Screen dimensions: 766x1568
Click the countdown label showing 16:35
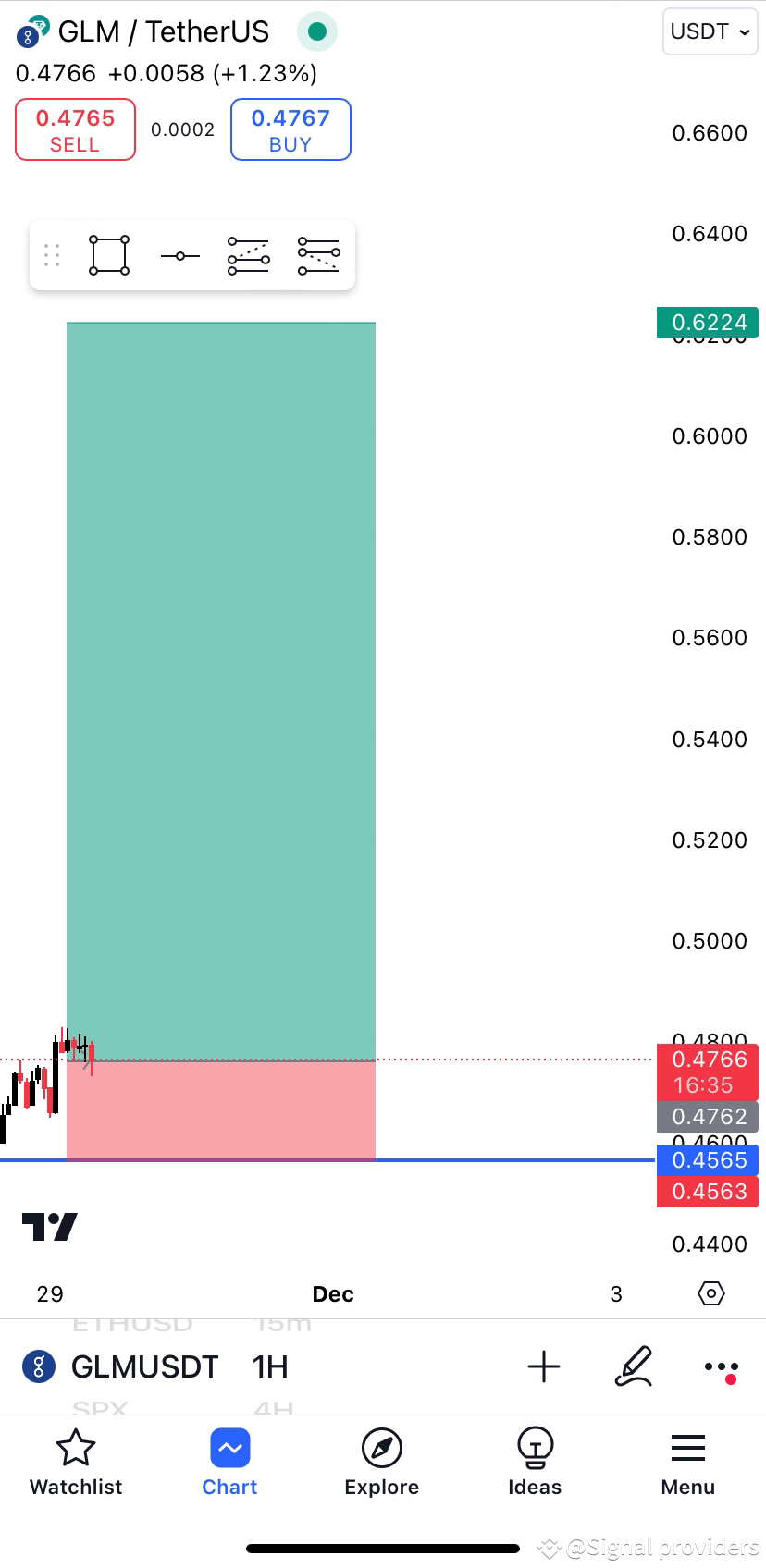pos(709,1085)
